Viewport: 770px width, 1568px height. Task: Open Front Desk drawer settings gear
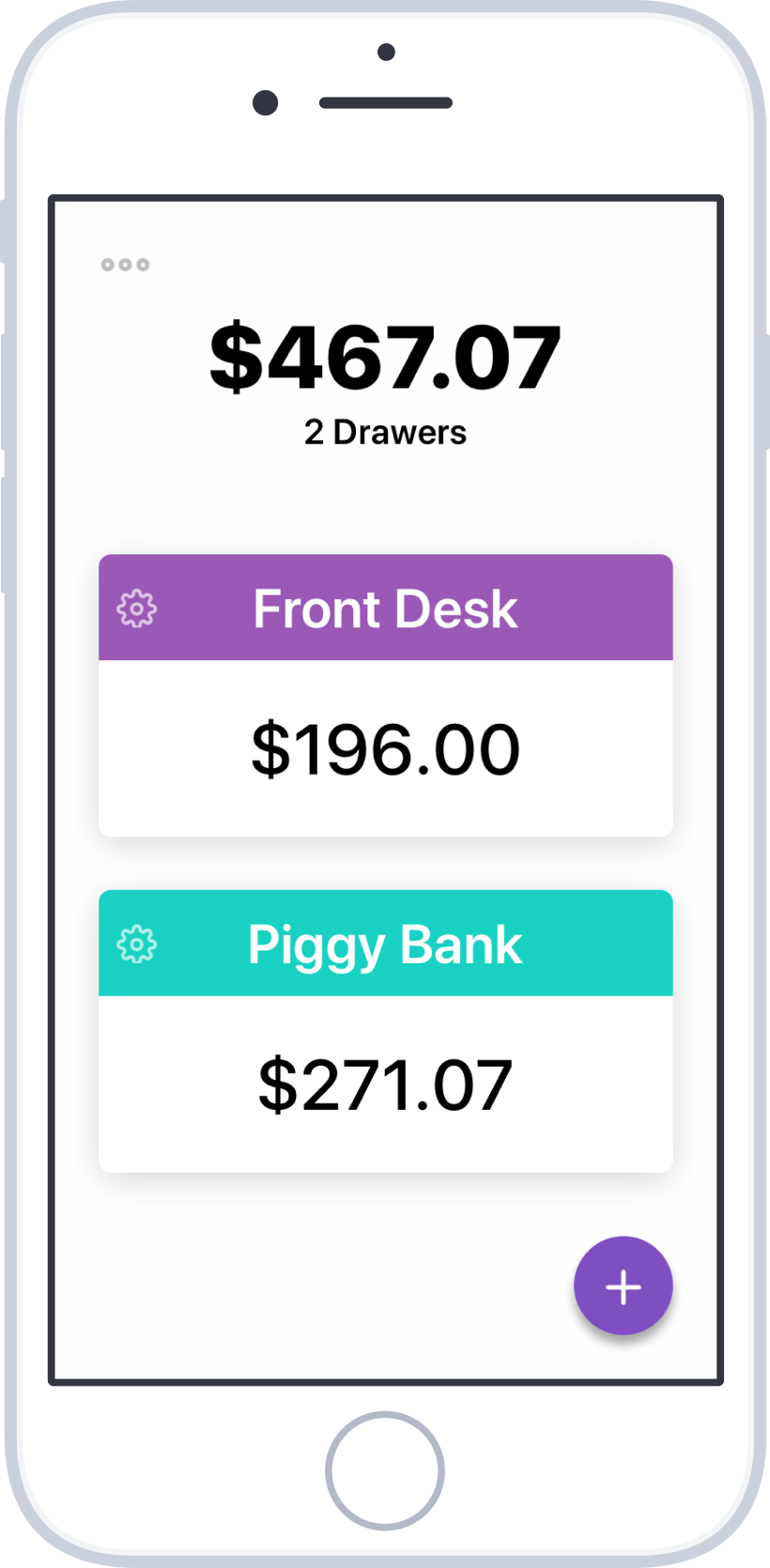click(137, 608)
